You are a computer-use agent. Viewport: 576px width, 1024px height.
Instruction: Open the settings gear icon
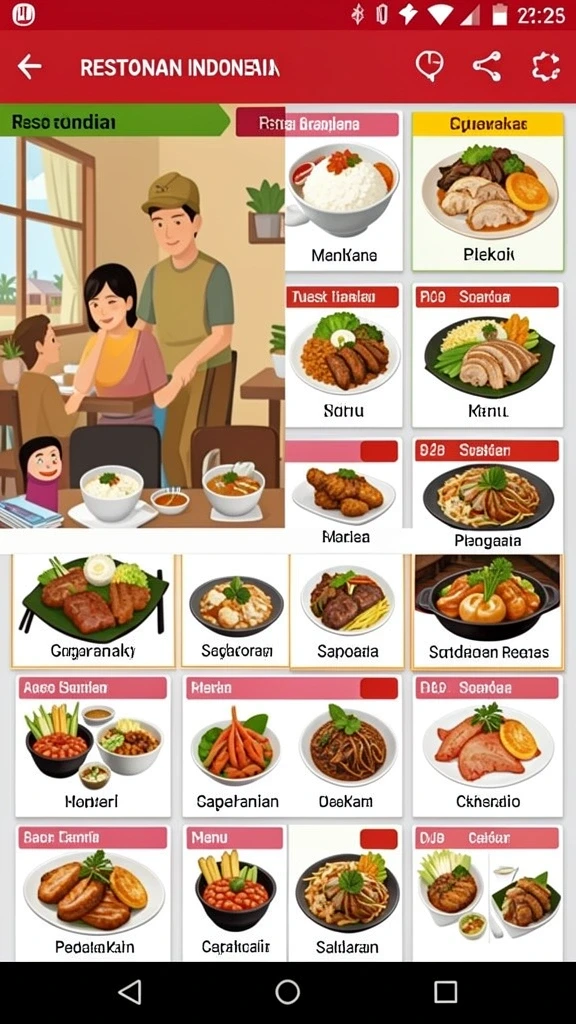pos(546,67)
